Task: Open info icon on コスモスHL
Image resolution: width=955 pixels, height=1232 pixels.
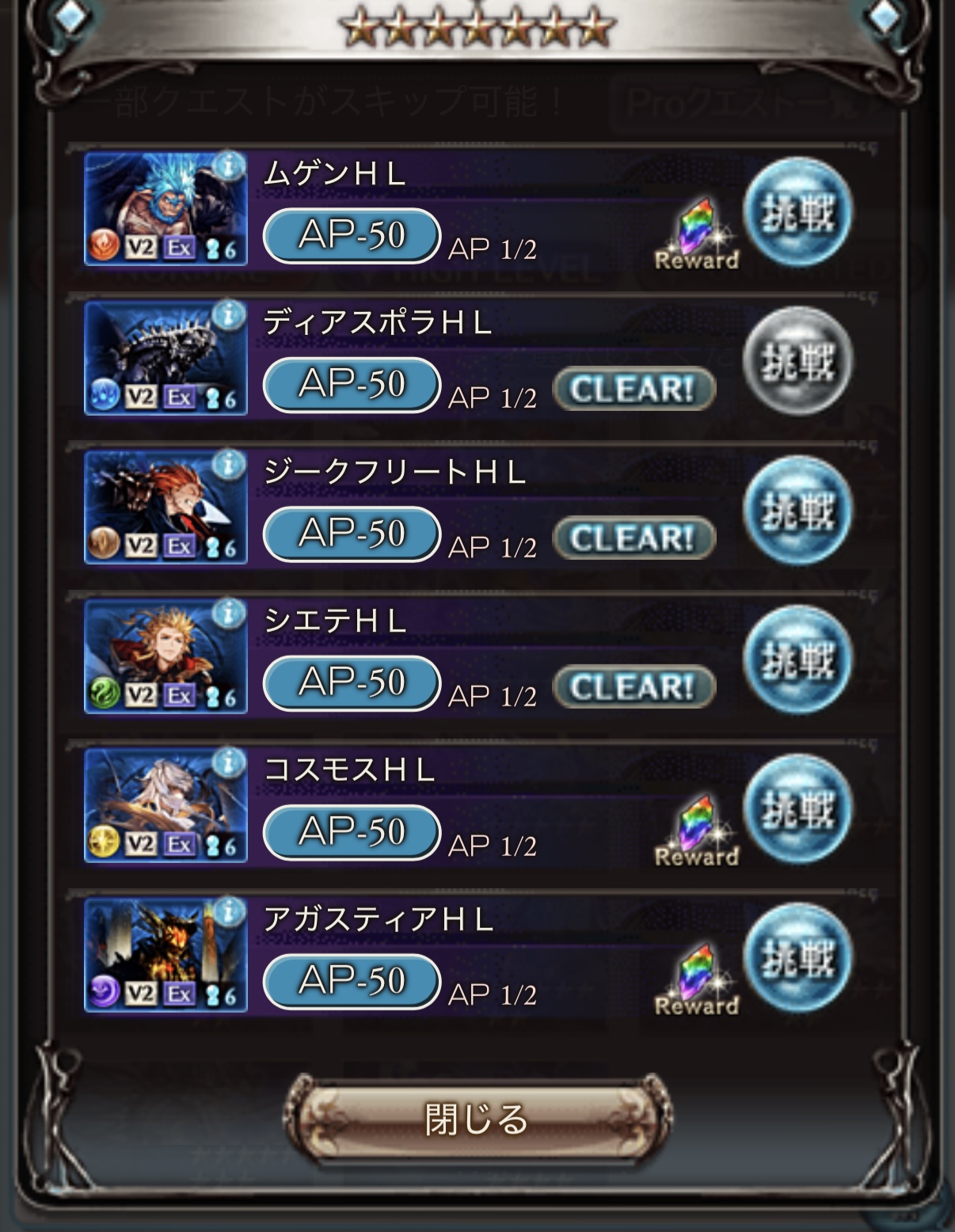Action: [x=229, y=763]
